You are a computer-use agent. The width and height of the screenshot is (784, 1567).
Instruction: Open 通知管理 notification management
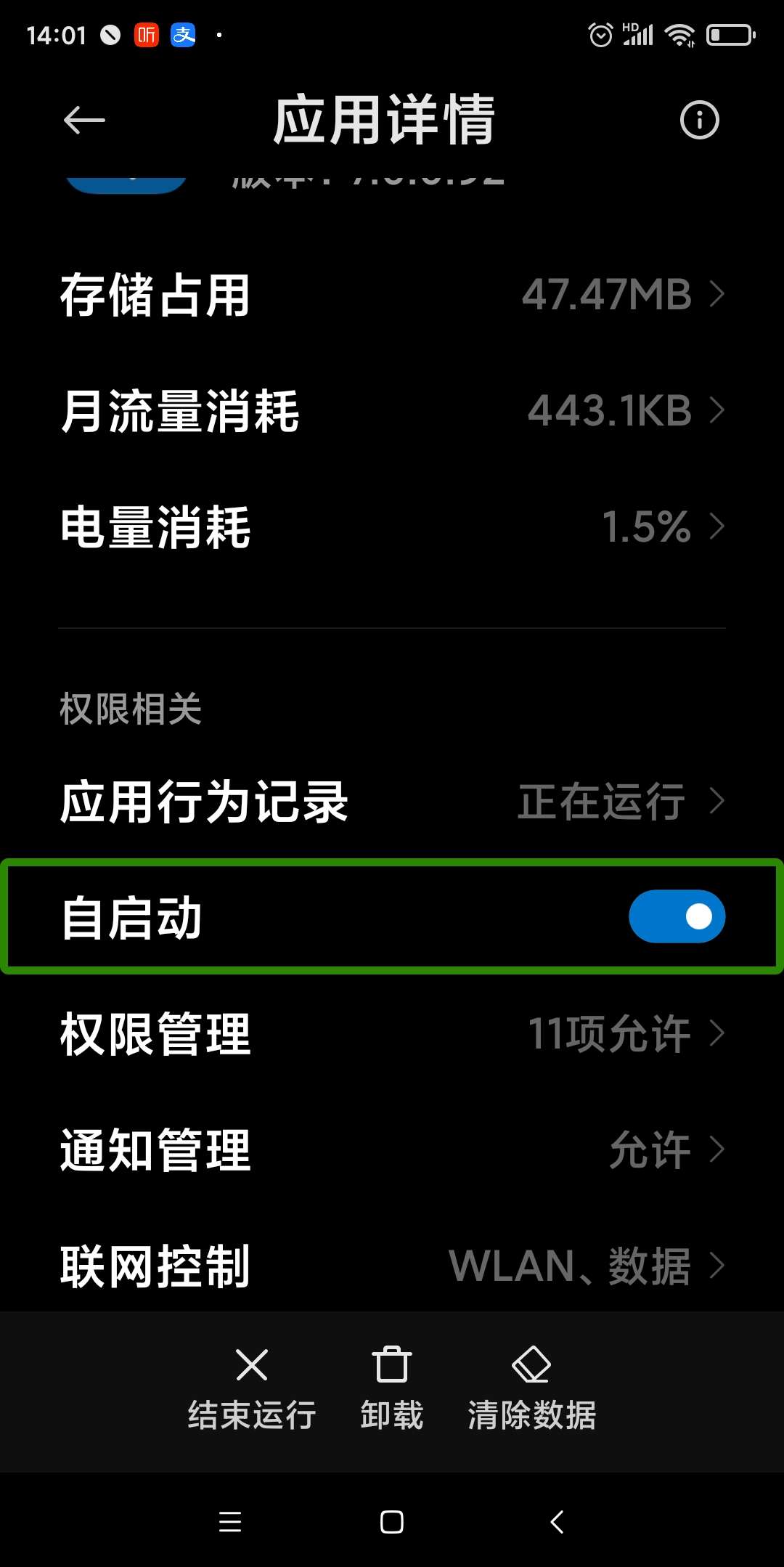(392, 1149)
